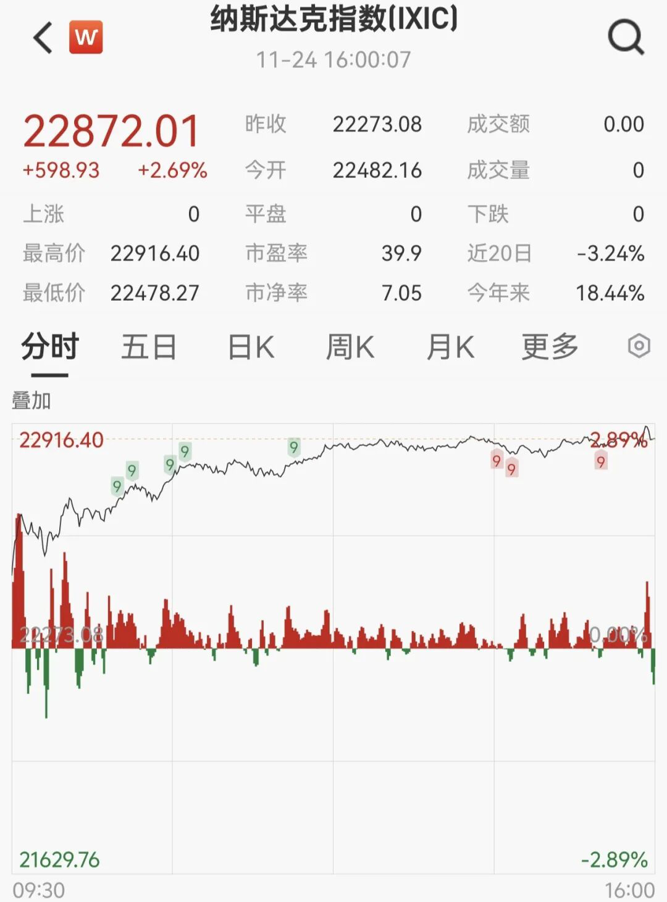This screenshot has width=667, height=902.
Task: Expand the 更多 chart options
Action: point(550,347)
